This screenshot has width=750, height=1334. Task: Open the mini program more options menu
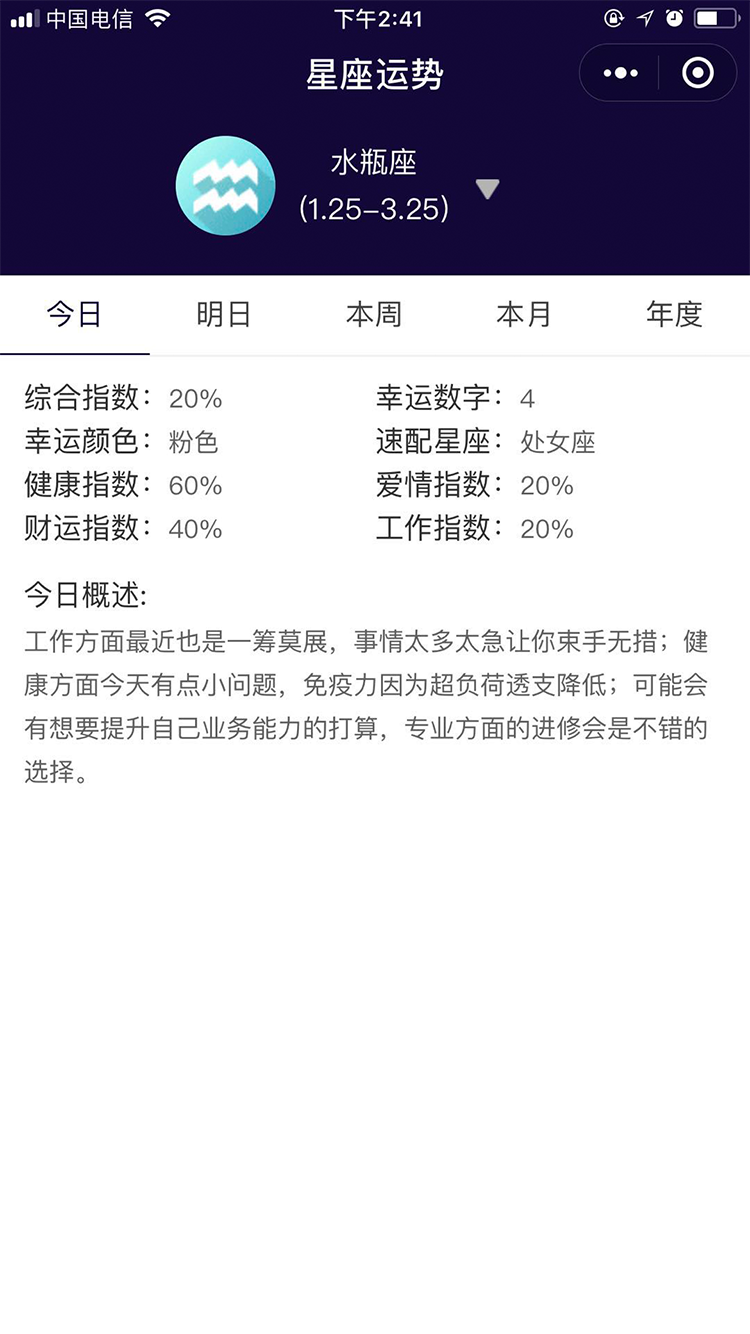[620, 73]
